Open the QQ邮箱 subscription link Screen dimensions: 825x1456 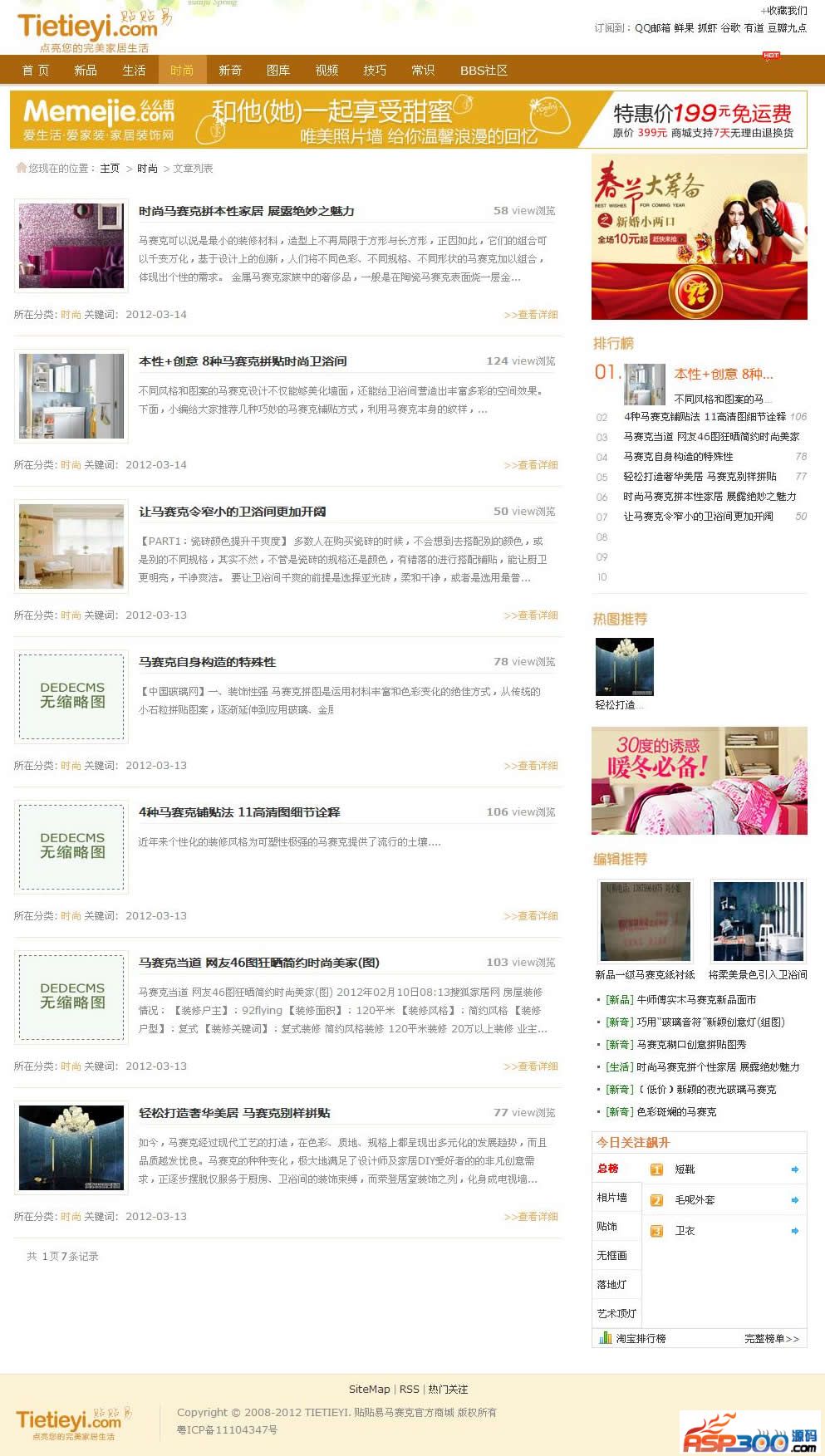(652, 28)
